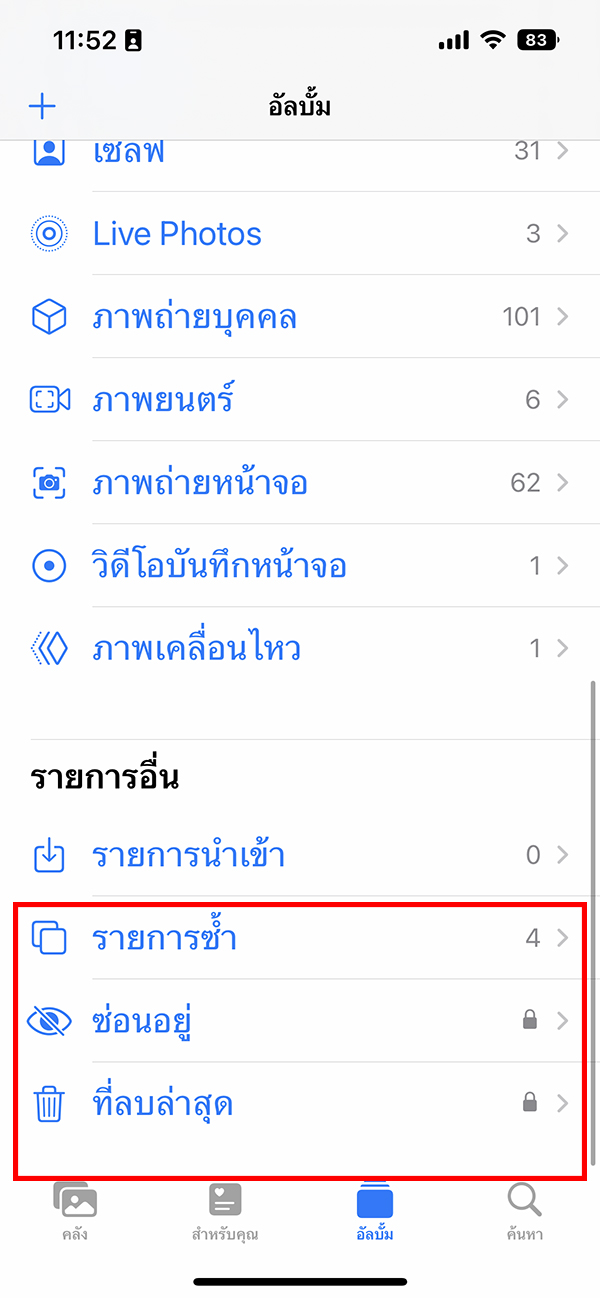This screenshot has width=600, height=1298.
Task: Switch to the สำหรับคุณ tab
Action: coord(225,1210)
